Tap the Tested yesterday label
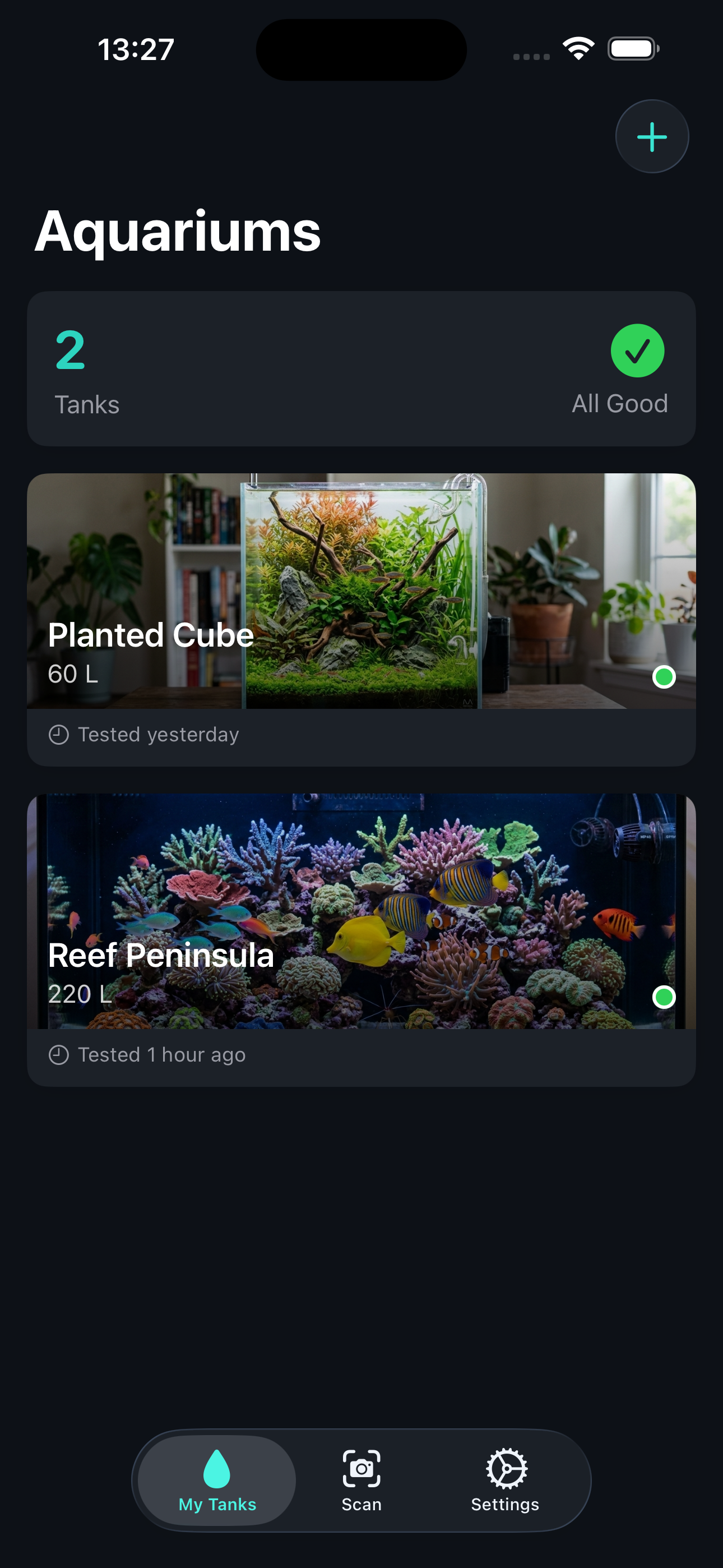Image resolution: width=723 pixels, height=1568 pixels. [x=157, y=735]
